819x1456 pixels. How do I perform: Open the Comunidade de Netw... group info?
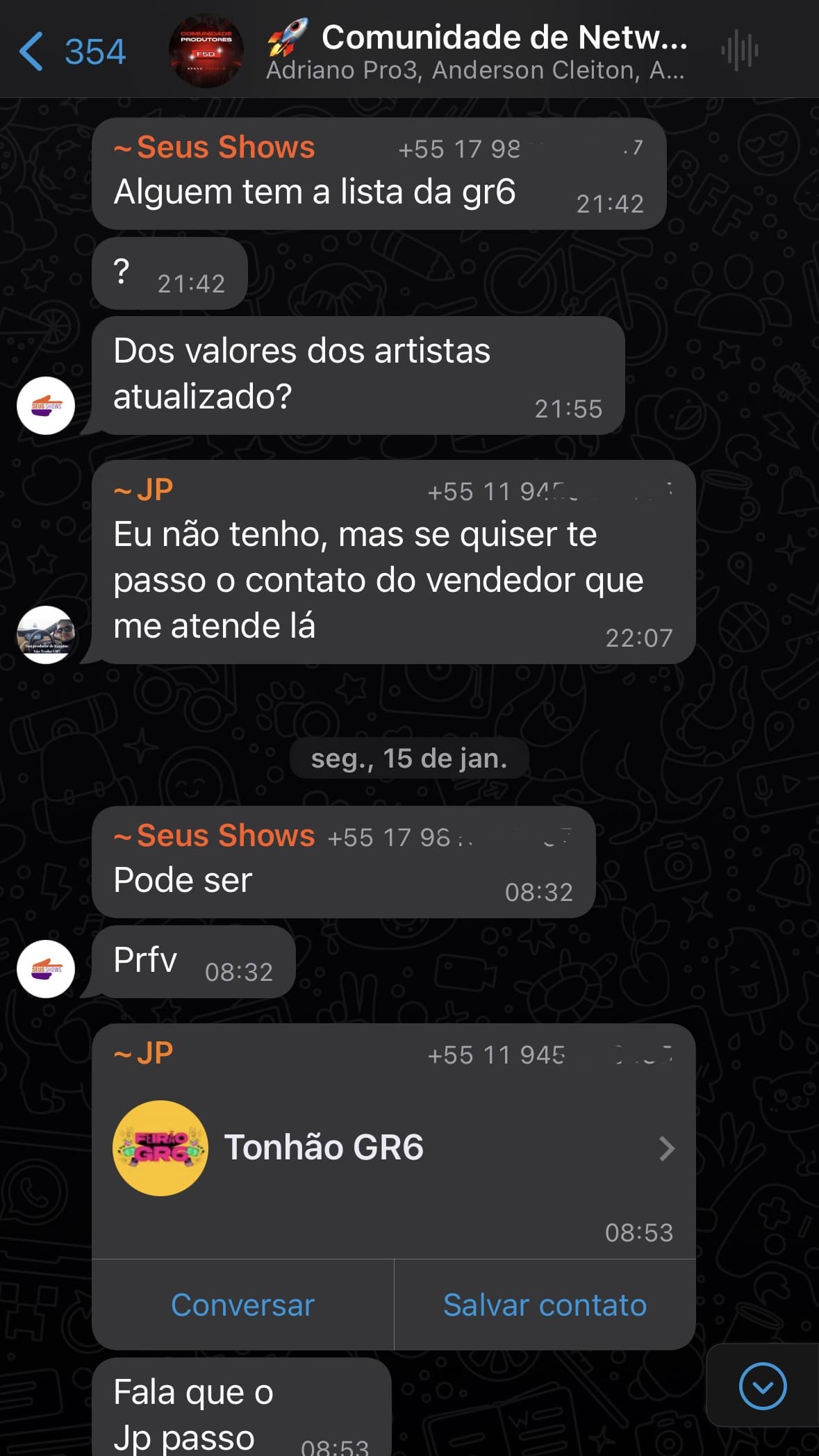point(477,51)
